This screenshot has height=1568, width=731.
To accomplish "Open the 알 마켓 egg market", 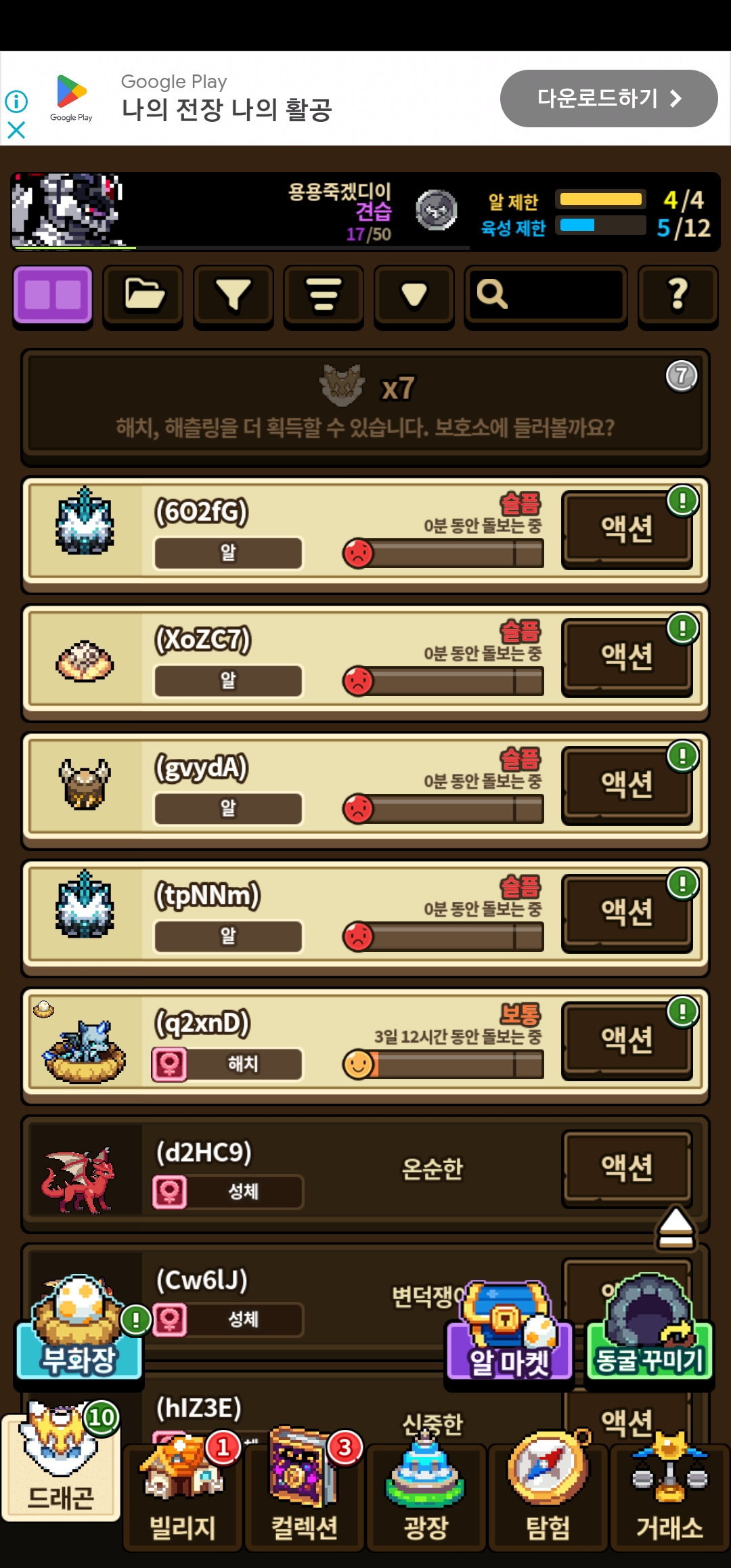I will click(x=509, y=1334).
